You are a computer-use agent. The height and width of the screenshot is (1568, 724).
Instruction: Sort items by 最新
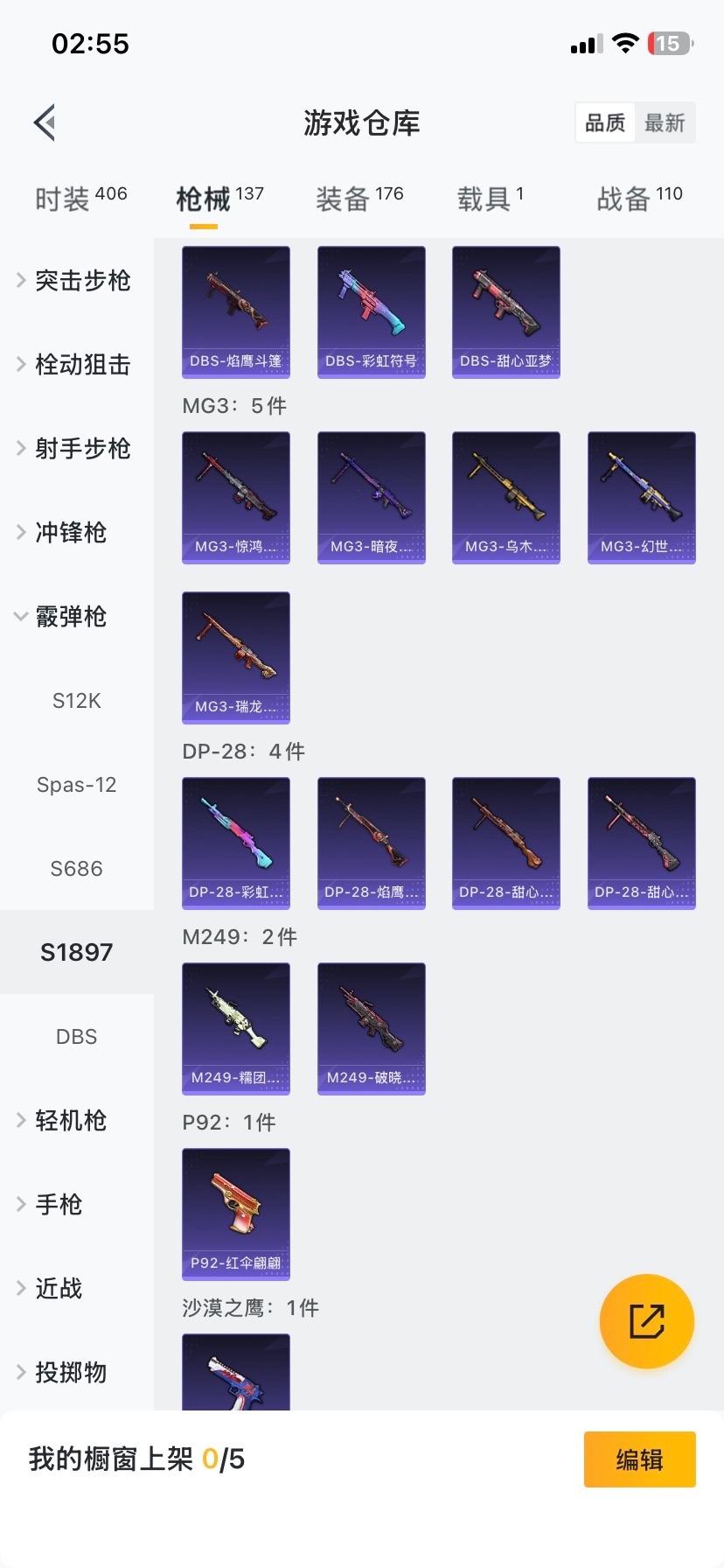[x=665, y=122]
